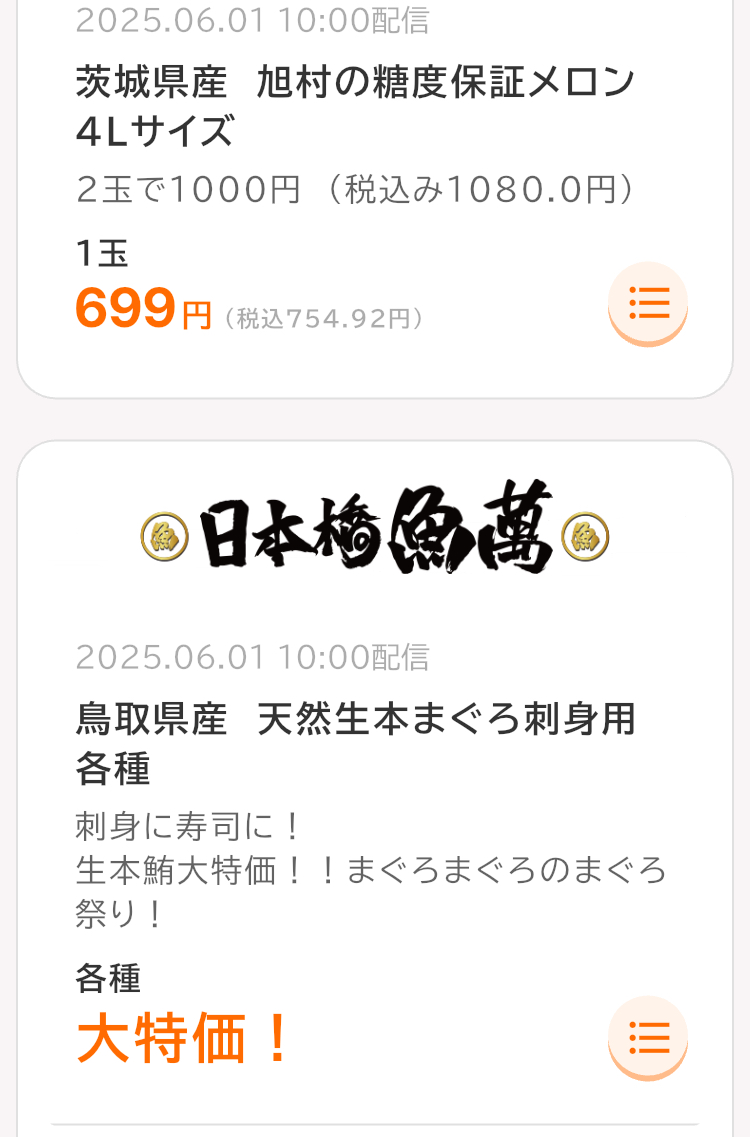This screenshot has width=750, height=1137.
Task: Tap the list icon beside the 大特価 tuna deal
Action: click(648, 1038)
